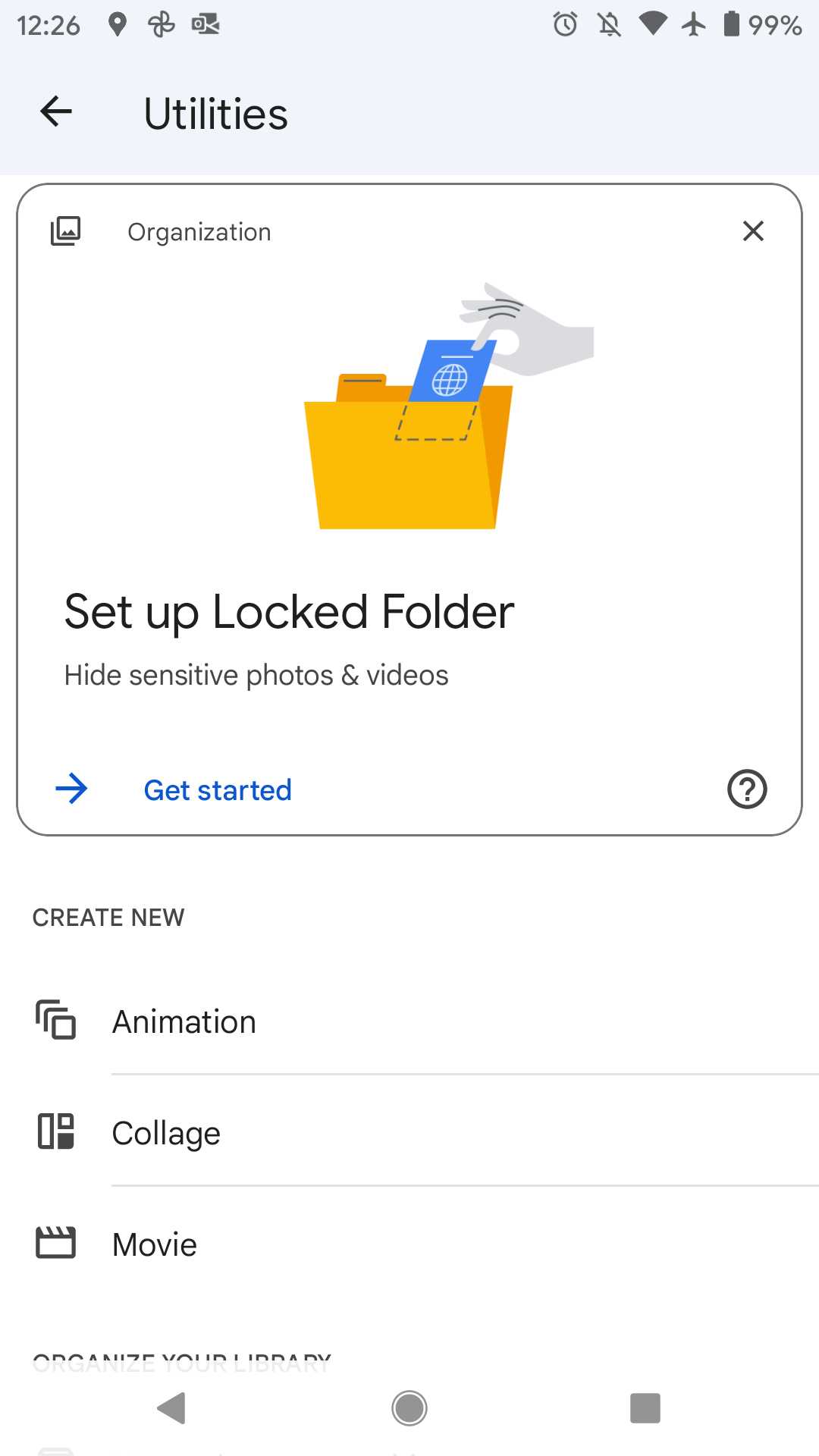Click the Organization card photo icon

(65, 231)
